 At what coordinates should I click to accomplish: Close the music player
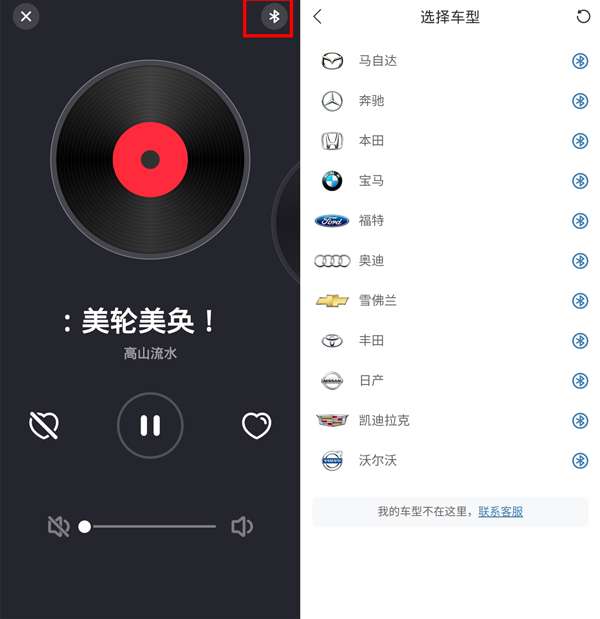(x=26, y=16)
